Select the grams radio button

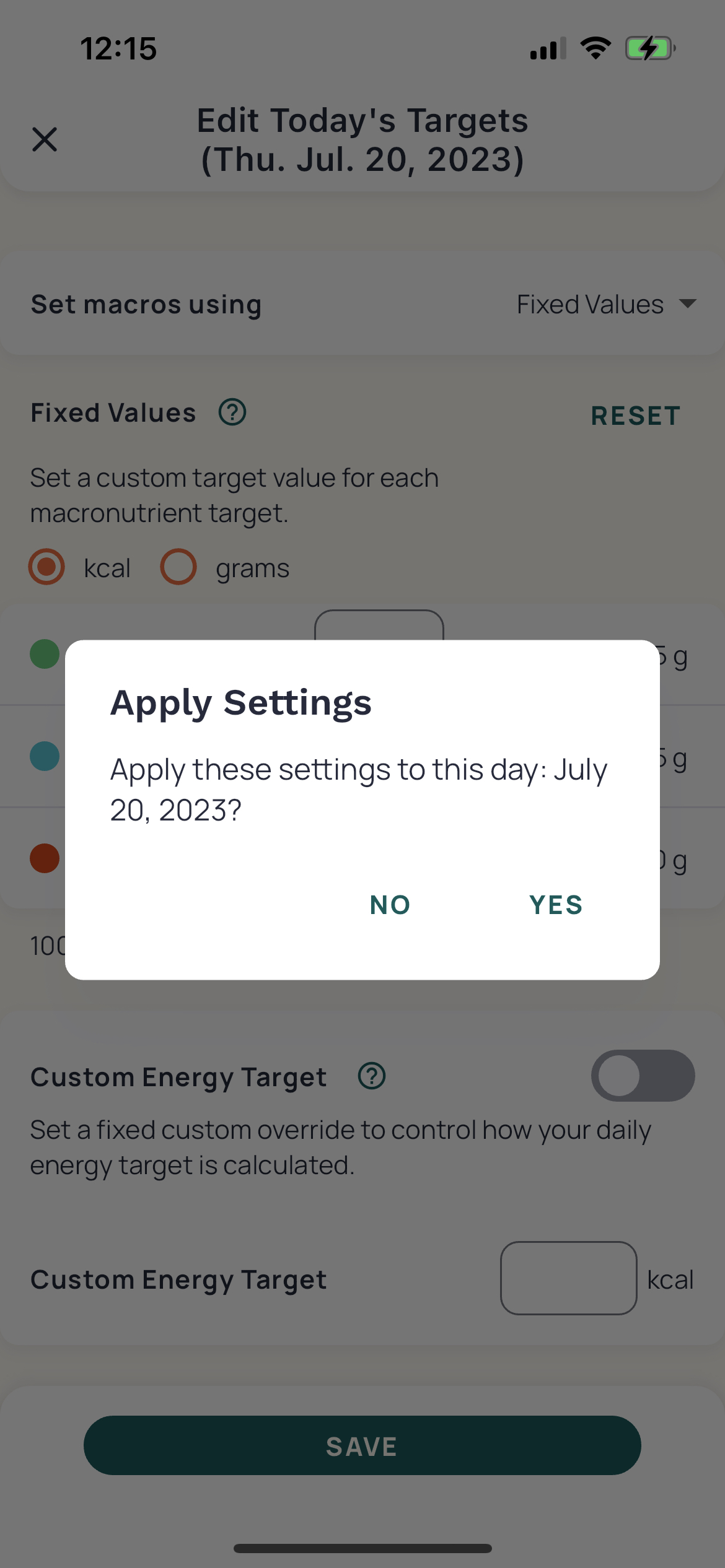click(x=178, y=567)
